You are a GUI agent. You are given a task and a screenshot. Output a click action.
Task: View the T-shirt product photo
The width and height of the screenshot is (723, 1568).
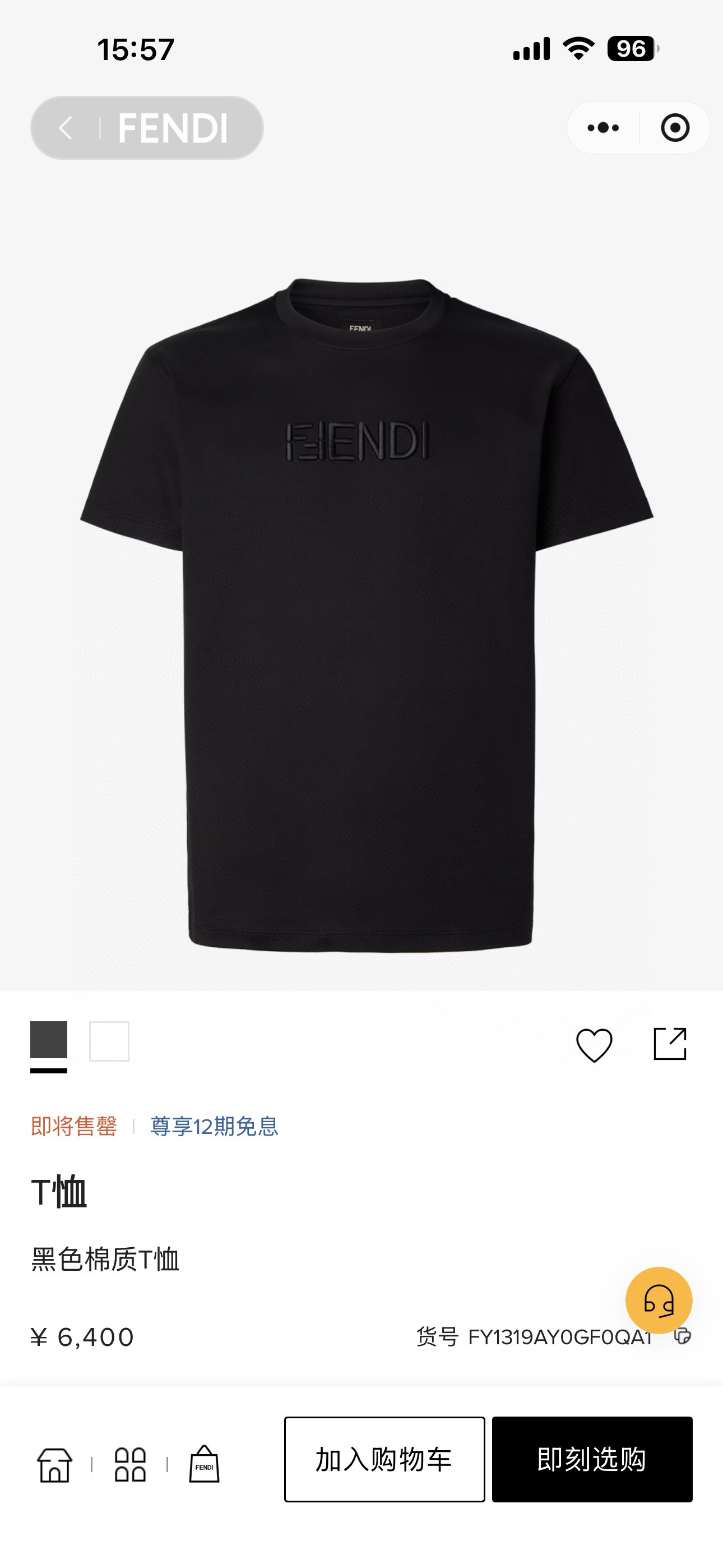coord(361,608)
